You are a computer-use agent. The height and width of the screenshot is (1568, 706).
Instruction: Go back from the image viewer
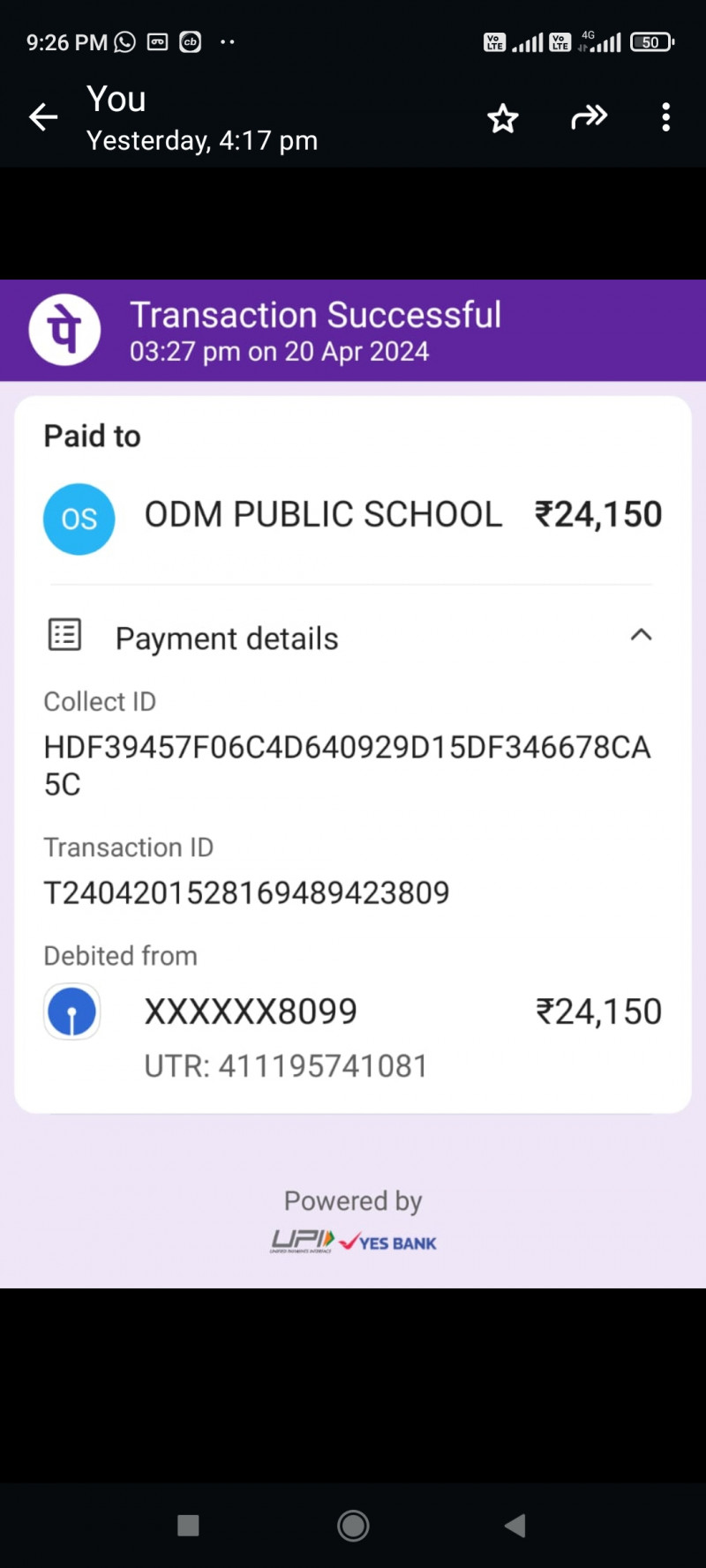pos(42,116)
